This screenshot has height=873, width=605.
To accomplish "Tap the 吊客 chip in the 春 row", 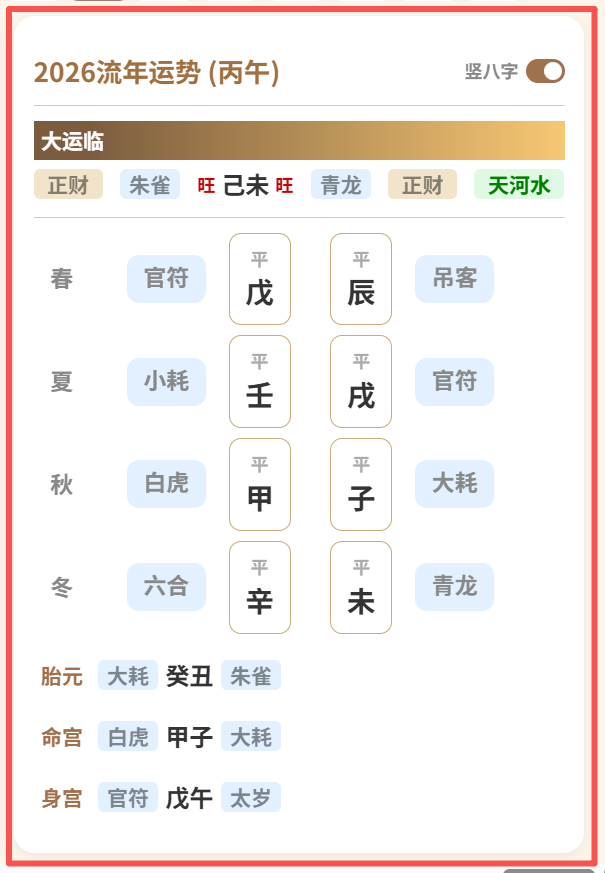I will (x=454, y=279).
